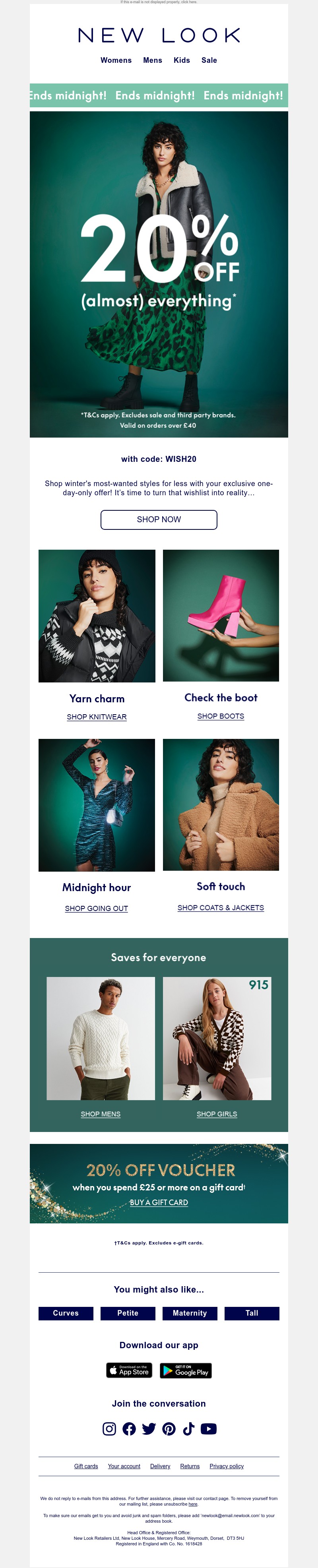Choose the Maternity button
318x1568 pixels.
point(190,1313)
